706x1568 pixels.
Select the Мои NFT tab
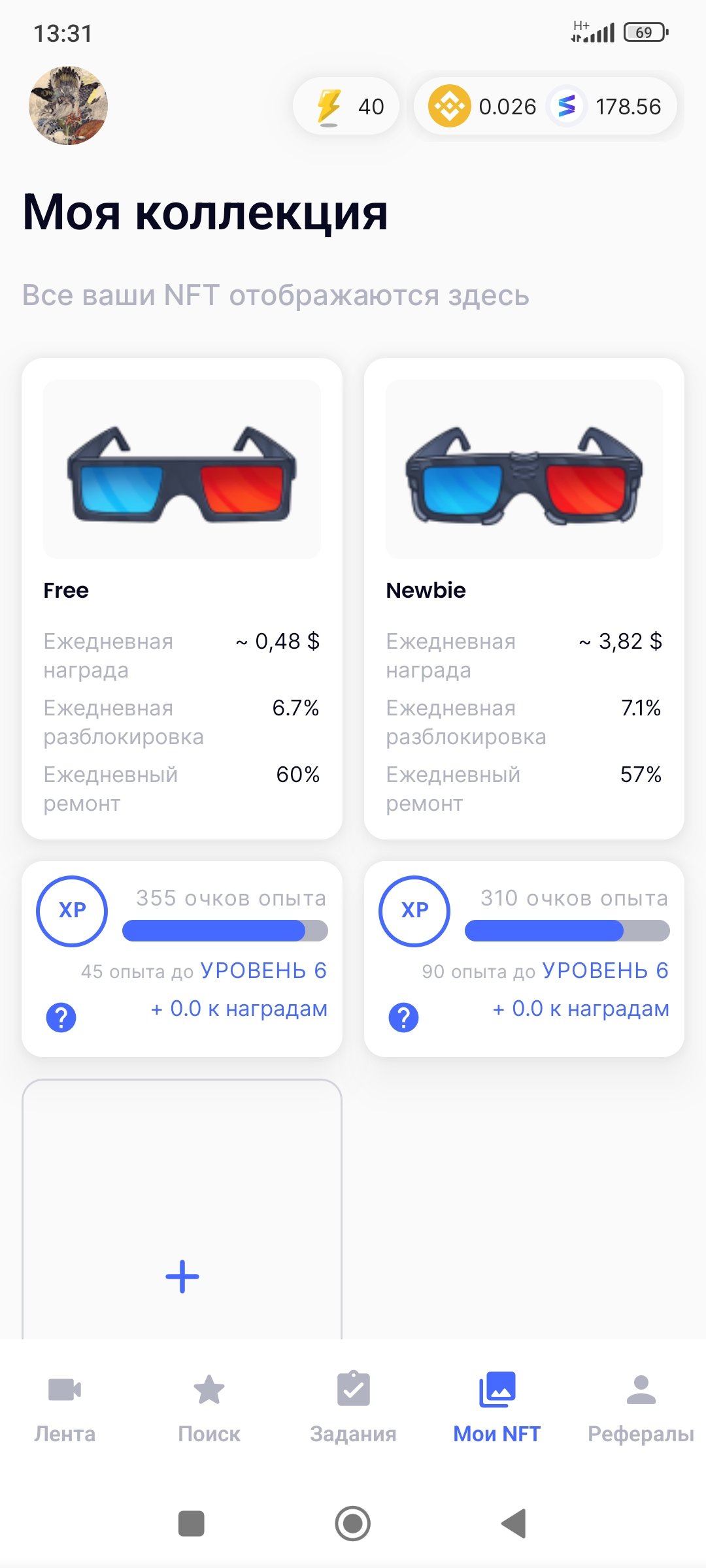(x=497, y=1408)
